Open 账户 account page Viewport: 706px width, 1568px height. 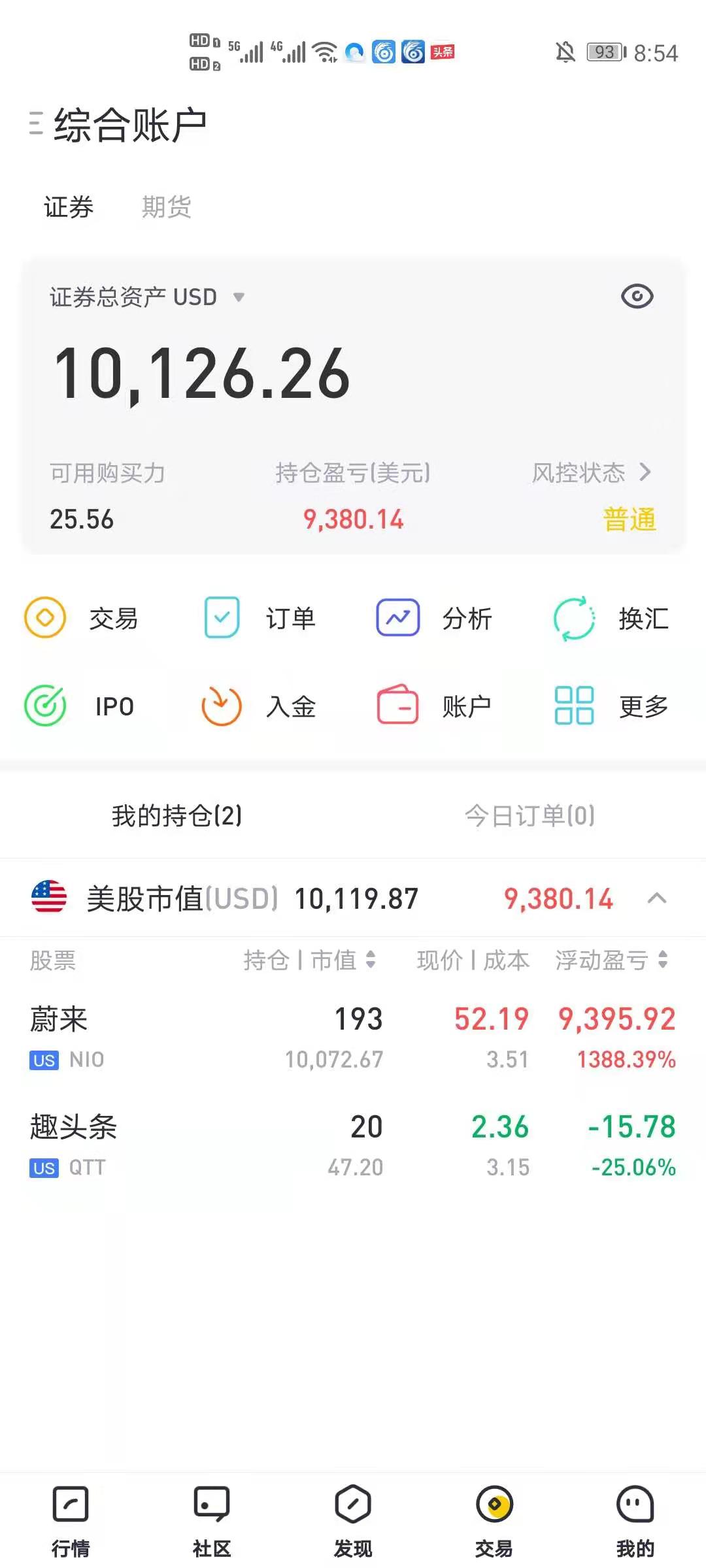(434, 706)
